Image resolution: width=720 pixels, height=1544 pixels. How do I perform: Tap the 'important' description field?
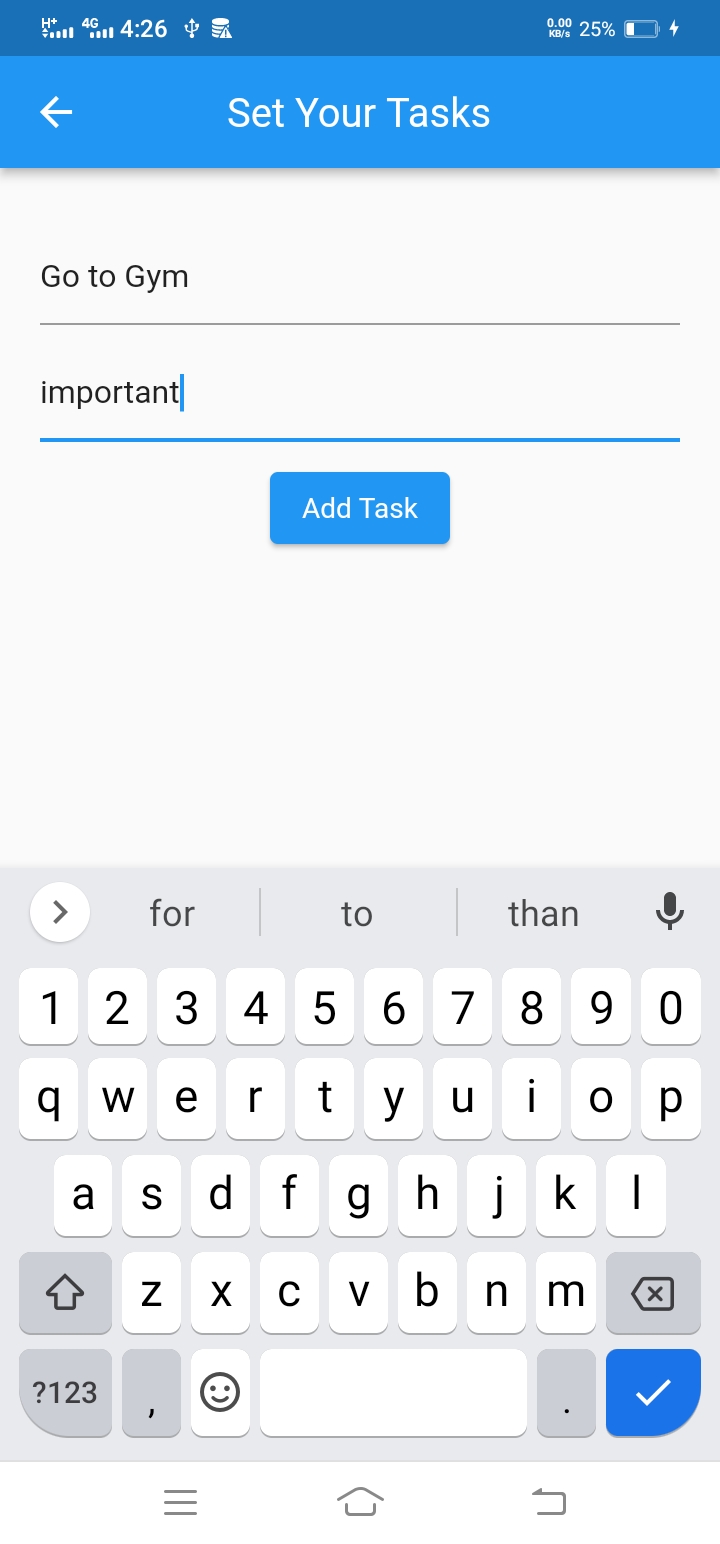coord(360,392)
